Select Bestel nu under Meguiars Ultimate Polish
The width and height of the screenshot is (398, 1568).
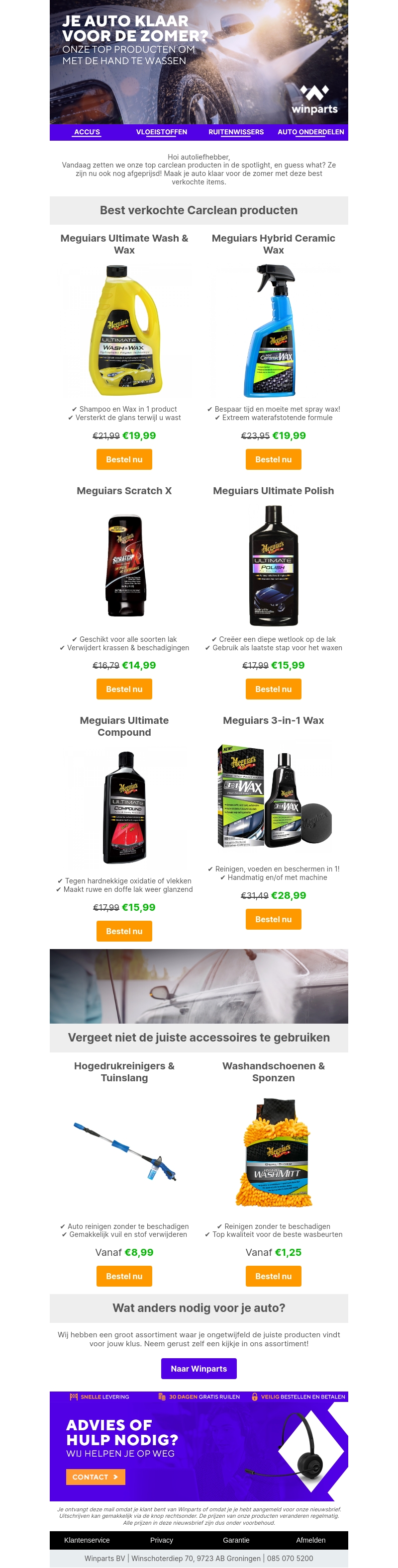click(273, 689)
